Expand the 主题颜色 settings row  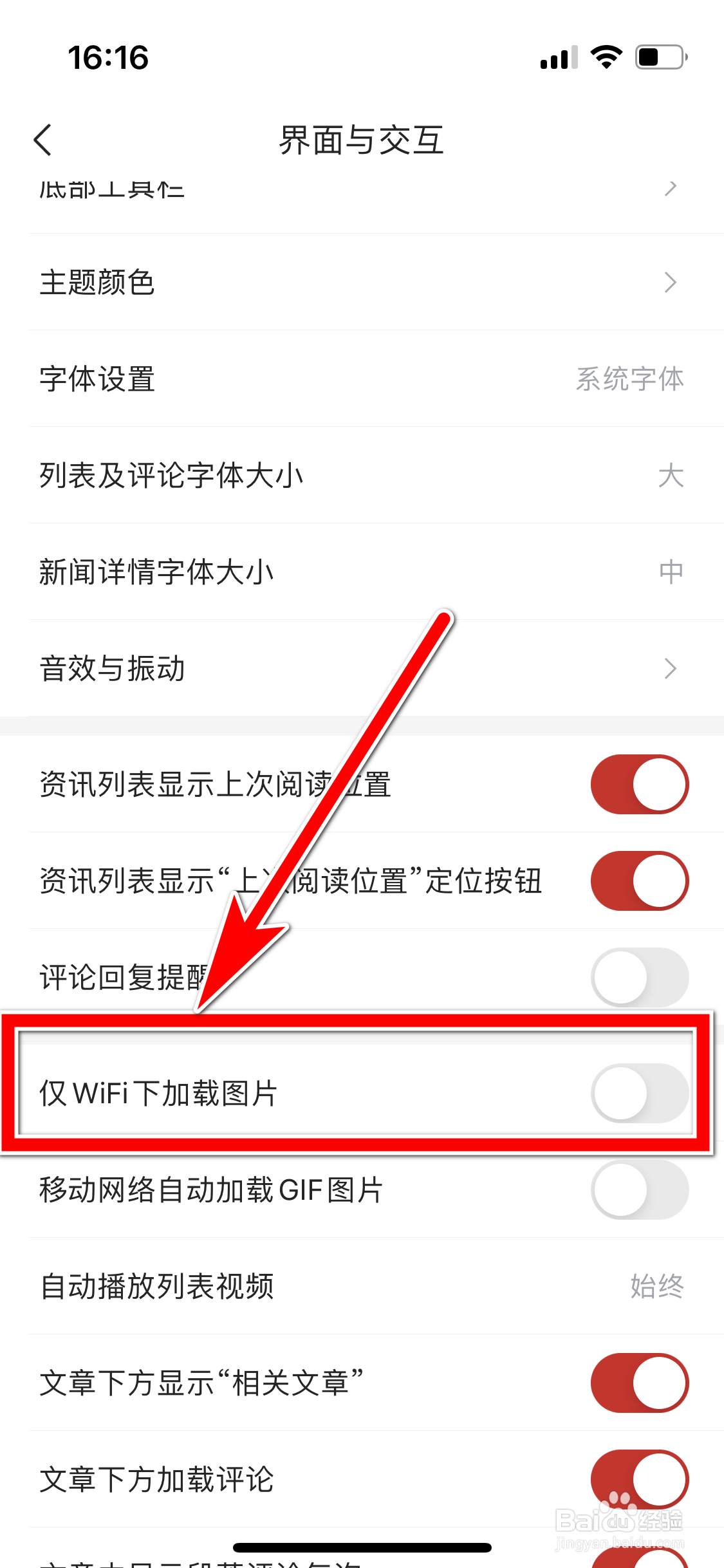[362, 283]
